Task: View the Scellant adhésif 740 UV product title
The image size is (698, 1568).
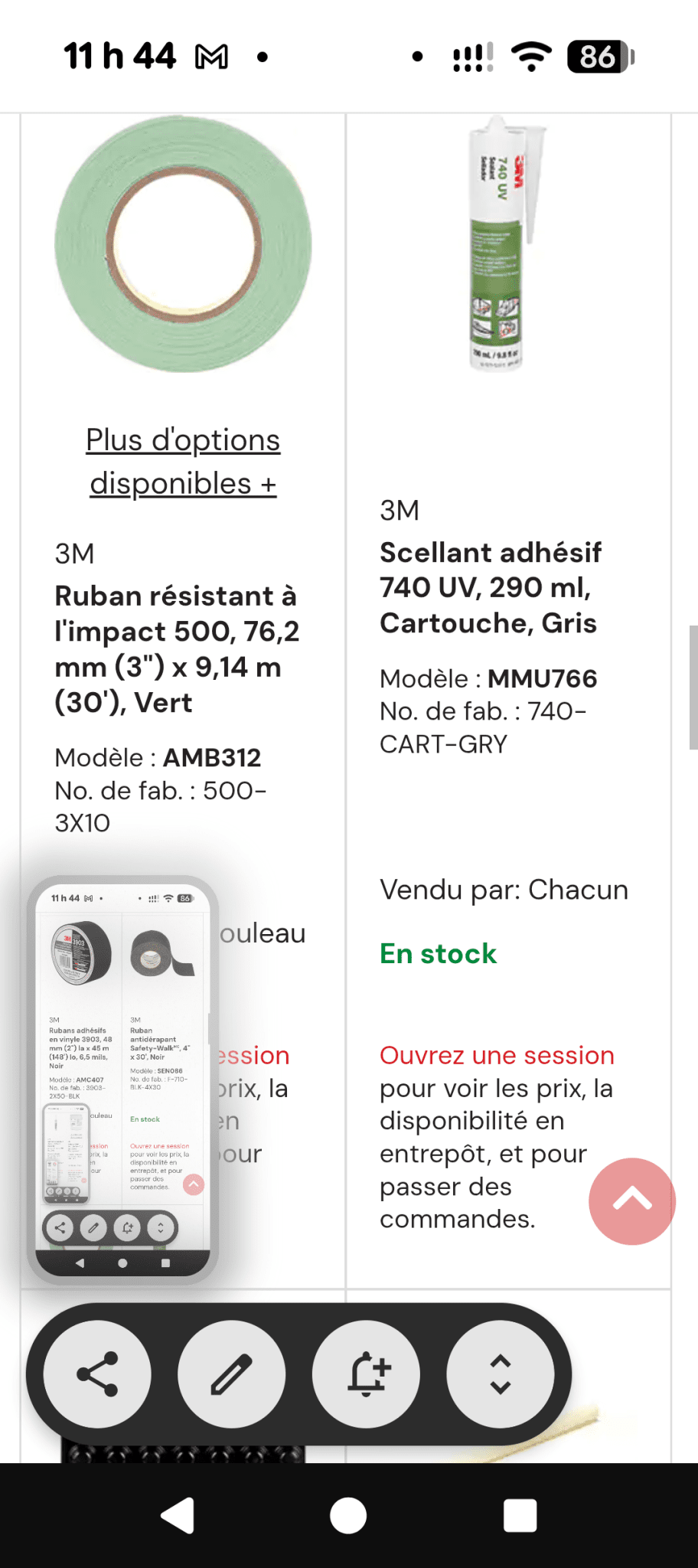Action: tap(491, 587)
